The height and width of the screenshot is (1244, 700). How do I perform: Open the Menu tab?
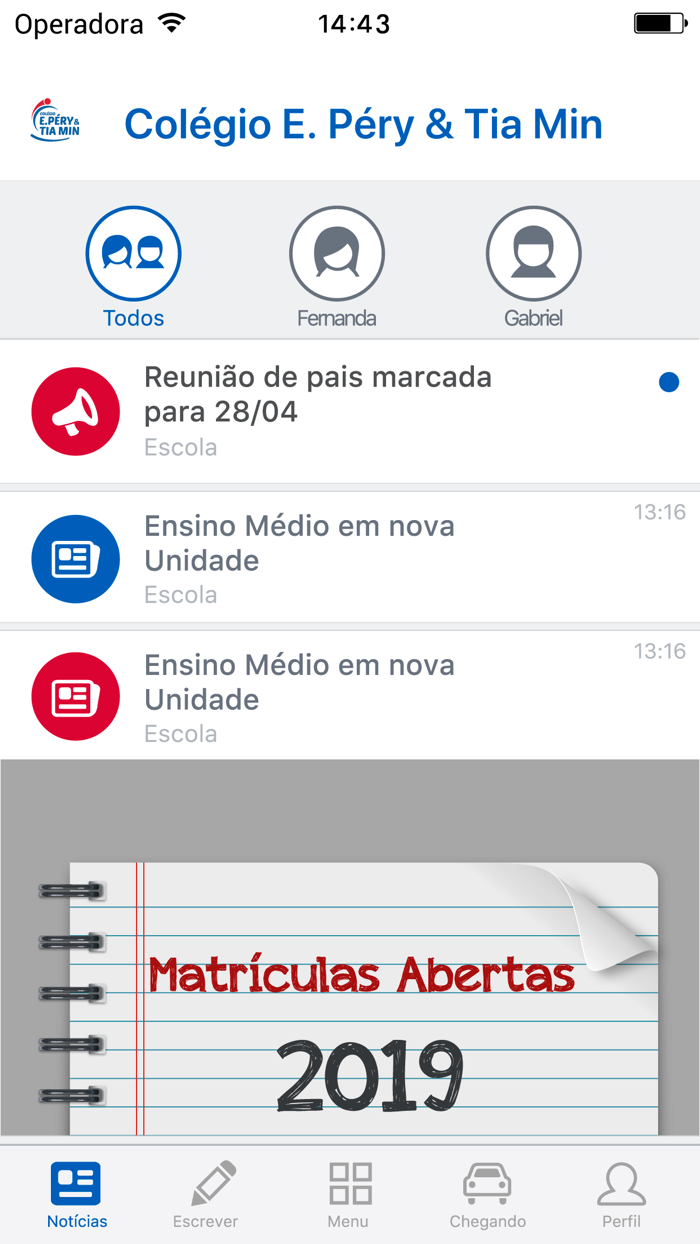coord(349,1195)
